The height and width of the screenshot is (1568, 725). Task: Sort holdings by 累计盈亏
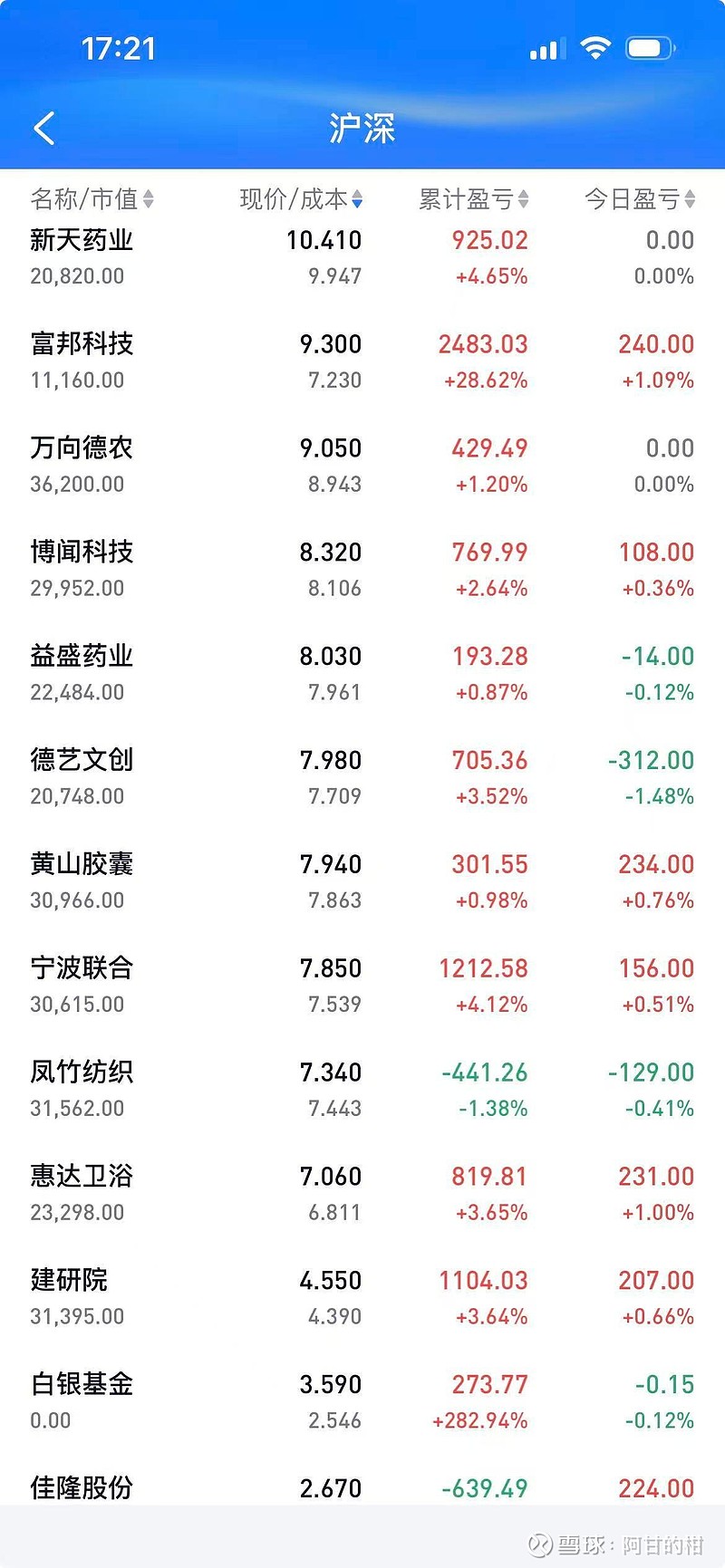[x=473, y=199]
